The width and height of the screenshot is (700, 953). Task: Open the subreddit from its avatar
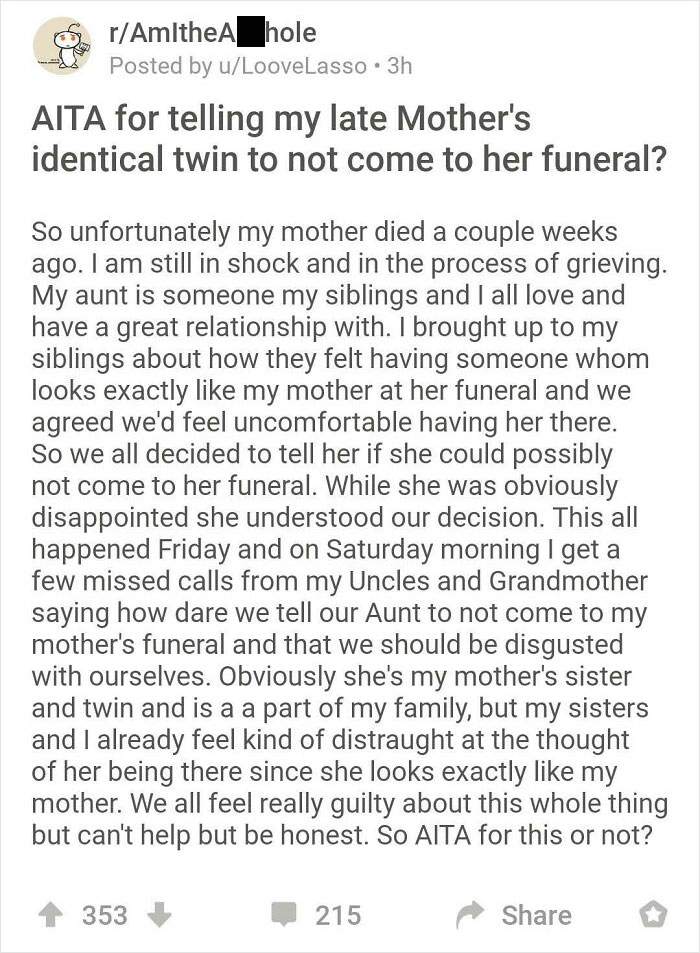point(63,47)
